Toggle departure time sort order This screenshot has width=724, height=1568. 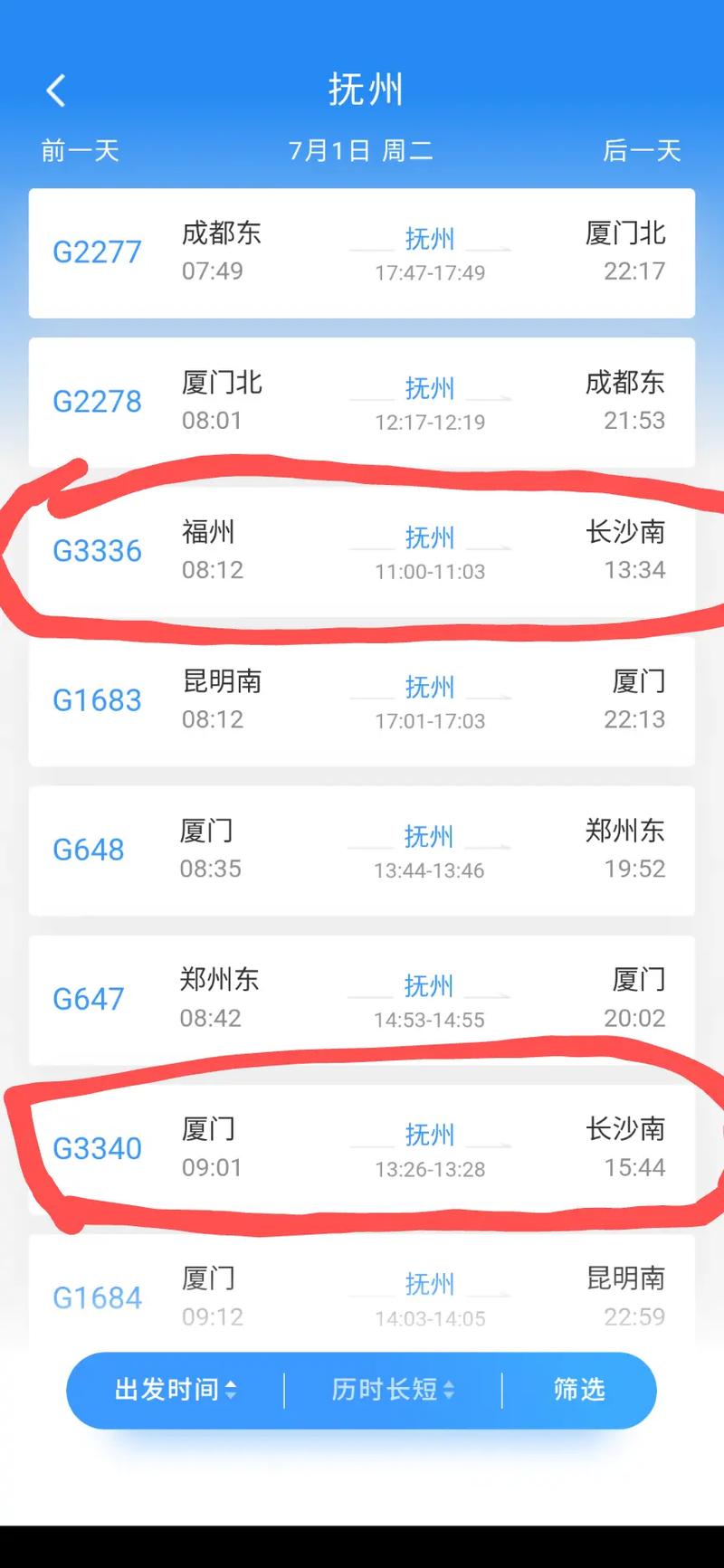tap(174, 1391)
